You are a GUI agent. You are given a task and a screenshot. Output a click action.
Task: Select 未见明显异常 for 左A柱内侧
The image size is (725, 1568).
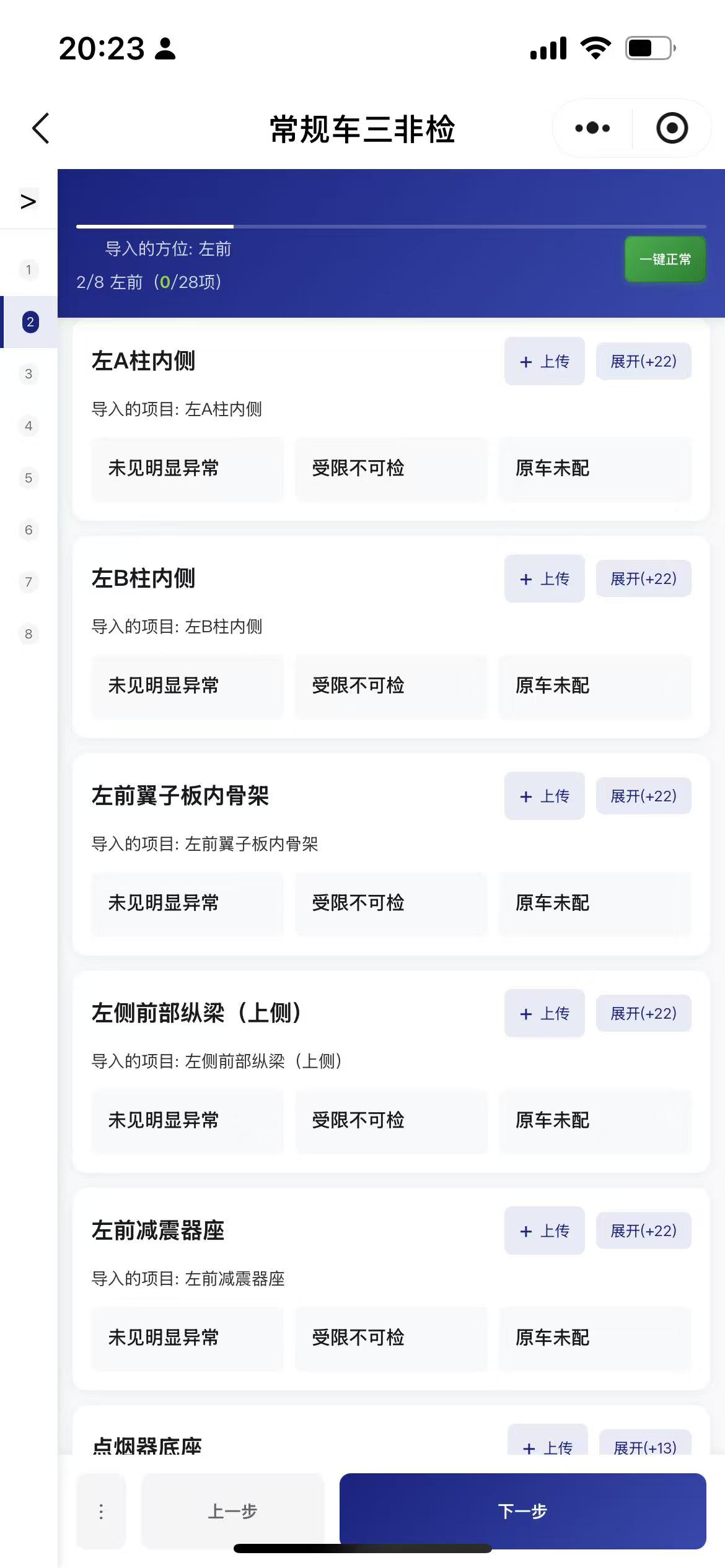(x=187, y=469)
